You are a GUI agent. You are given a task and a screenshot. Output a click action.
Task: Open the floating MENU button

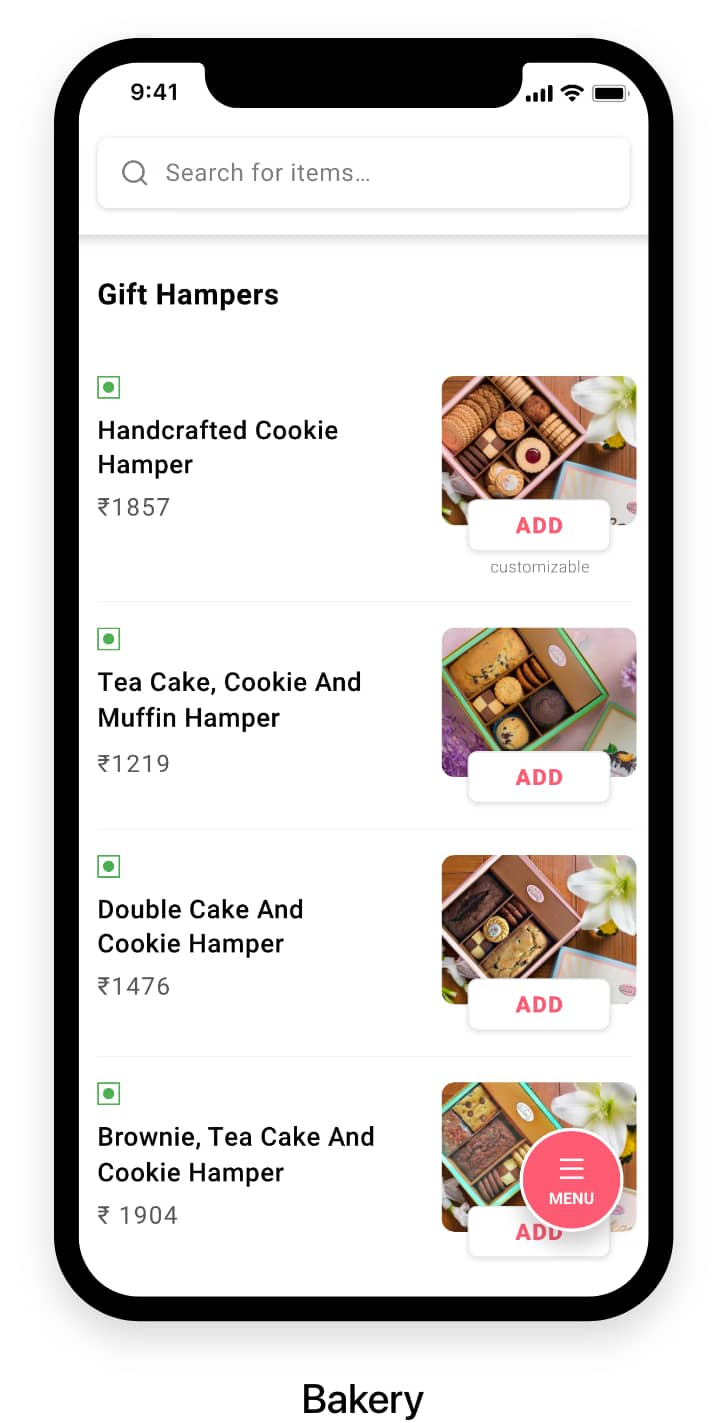coord(572,1180)
